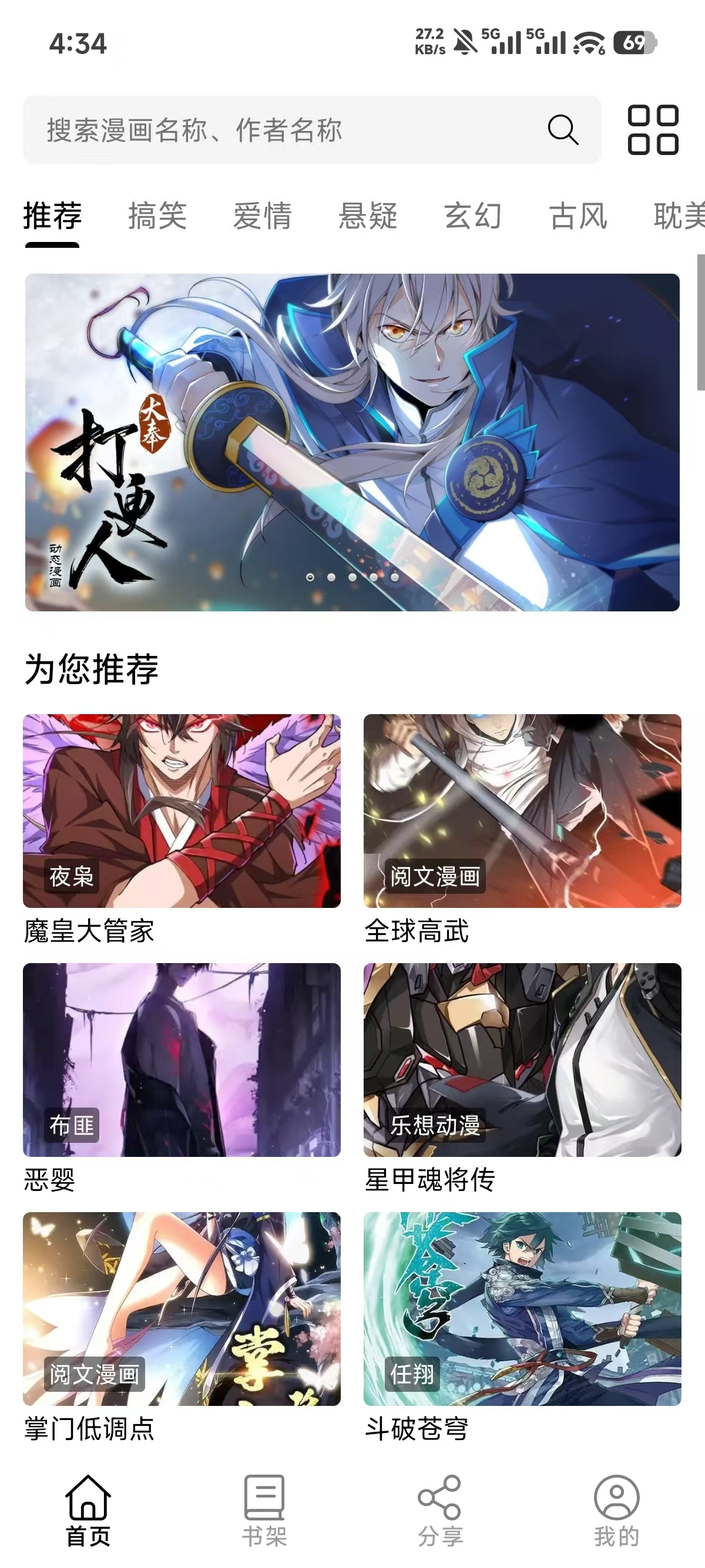Select the 古风 category
Viewport: 705px width, 1568px height.
coord(576,217)
